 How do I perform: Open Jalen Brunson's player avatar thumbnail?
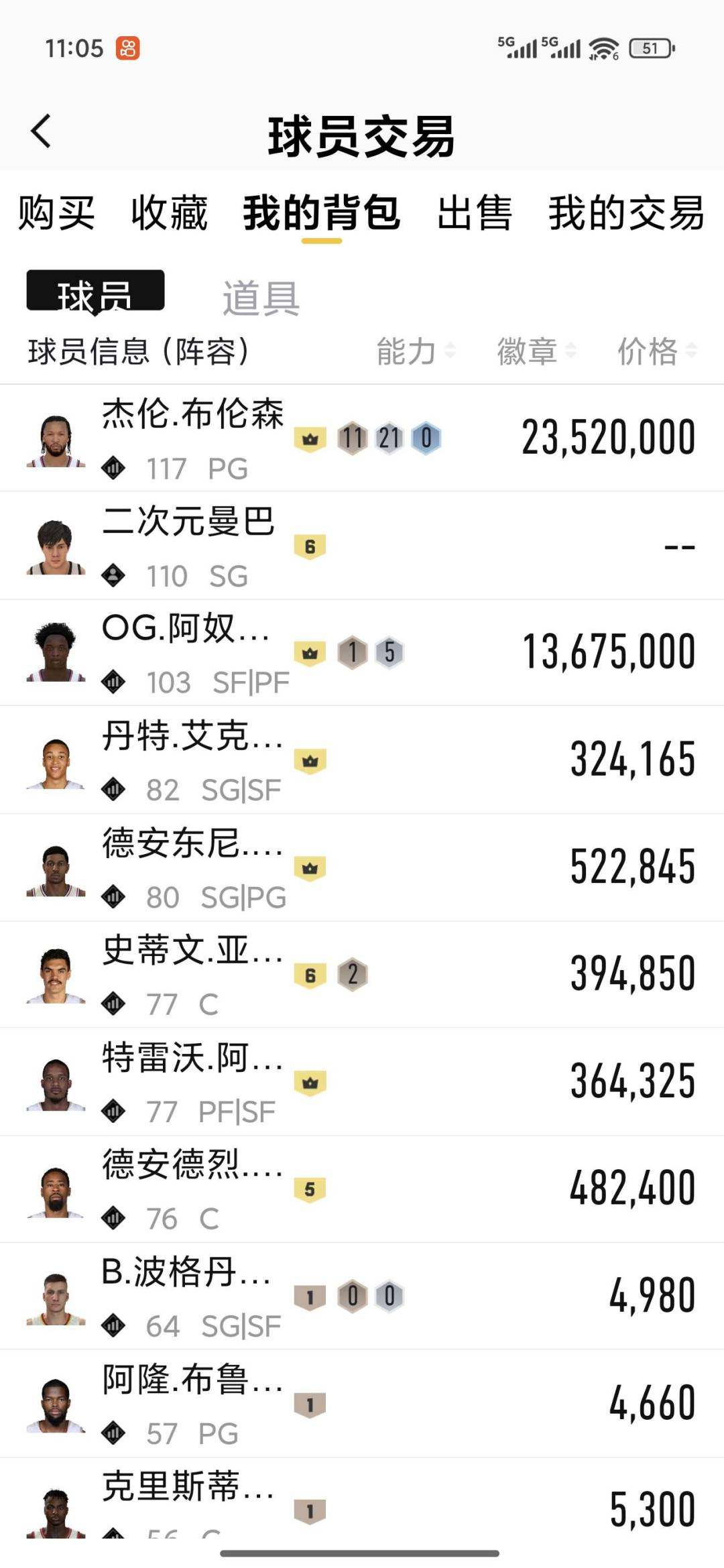click(x=57, y=439)
